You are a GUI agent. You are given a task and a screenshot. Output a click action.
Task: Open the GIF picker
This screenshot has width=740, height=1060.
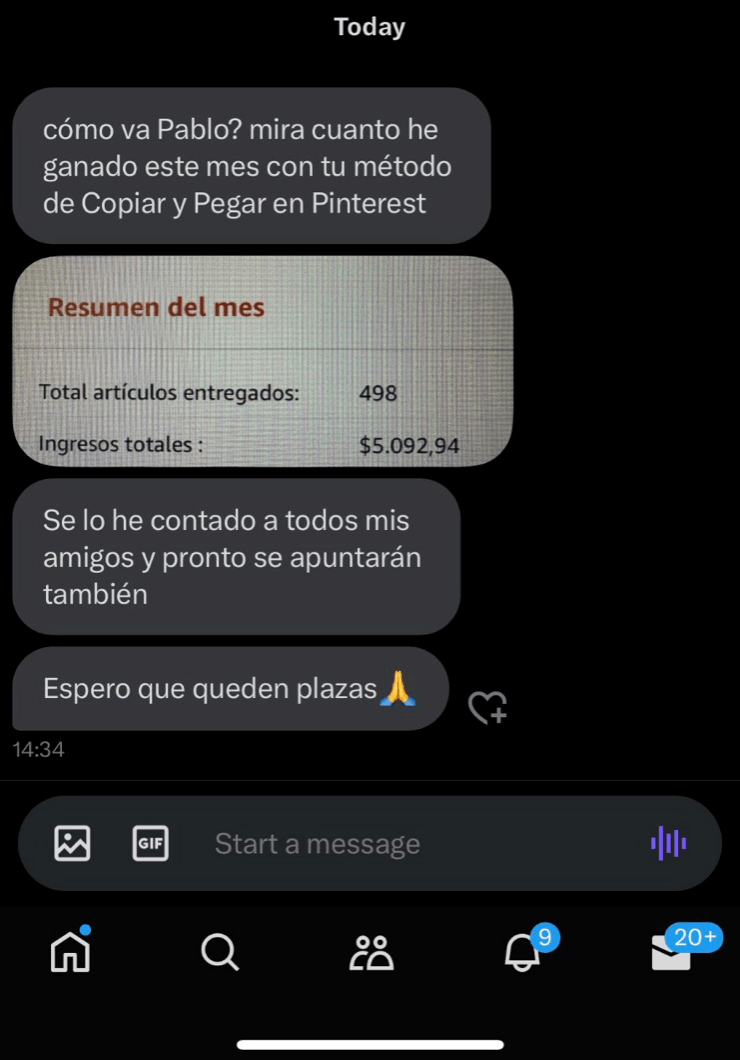(x=150, y=843)
